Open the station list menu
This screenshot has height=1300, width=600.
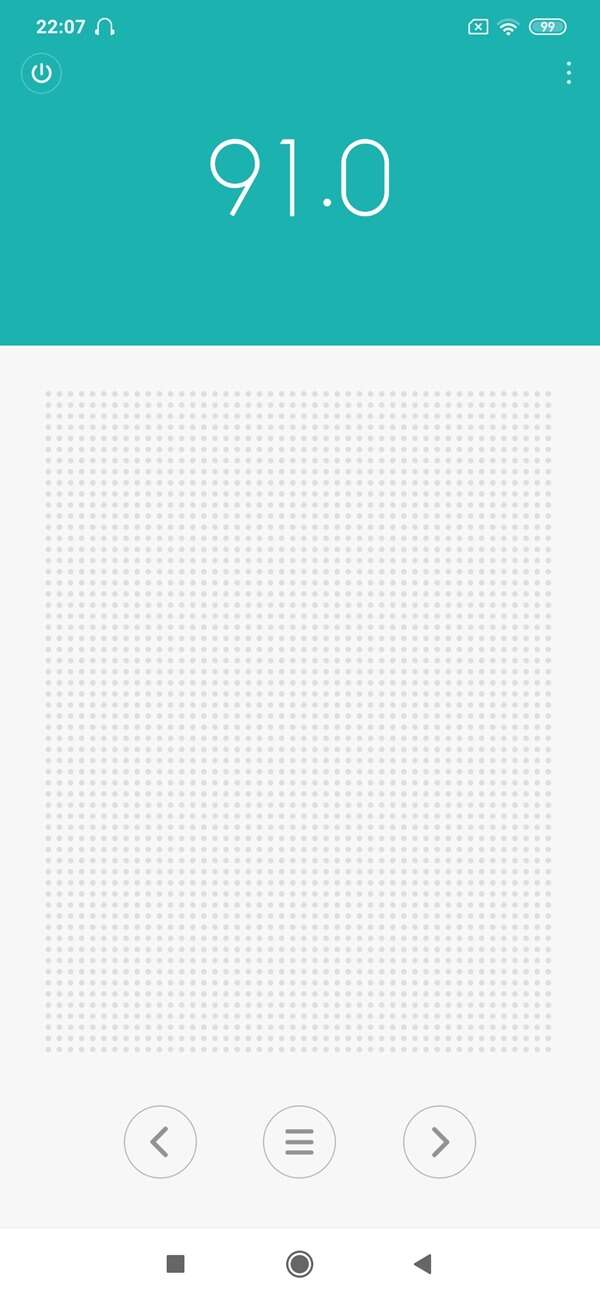click(299, 1141)
